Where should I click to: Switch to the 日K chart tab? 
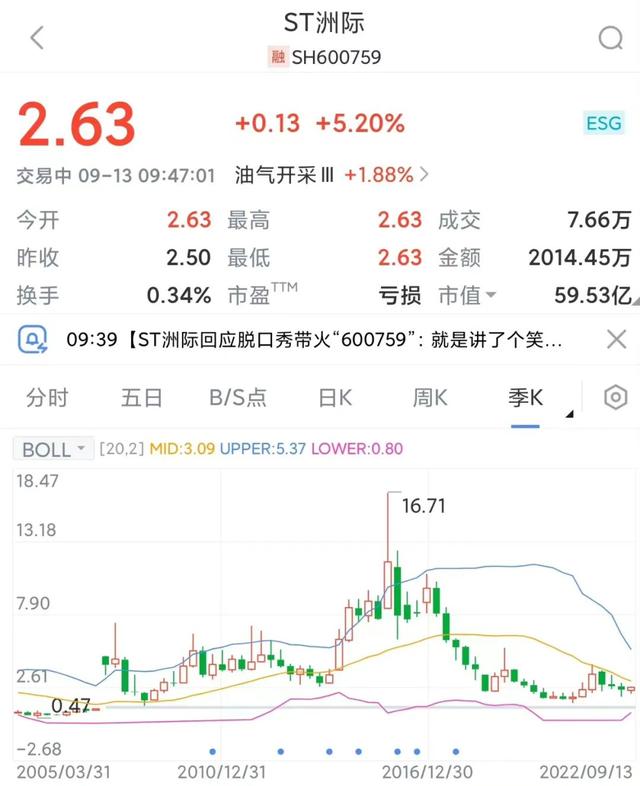click(x=335, y=398)
